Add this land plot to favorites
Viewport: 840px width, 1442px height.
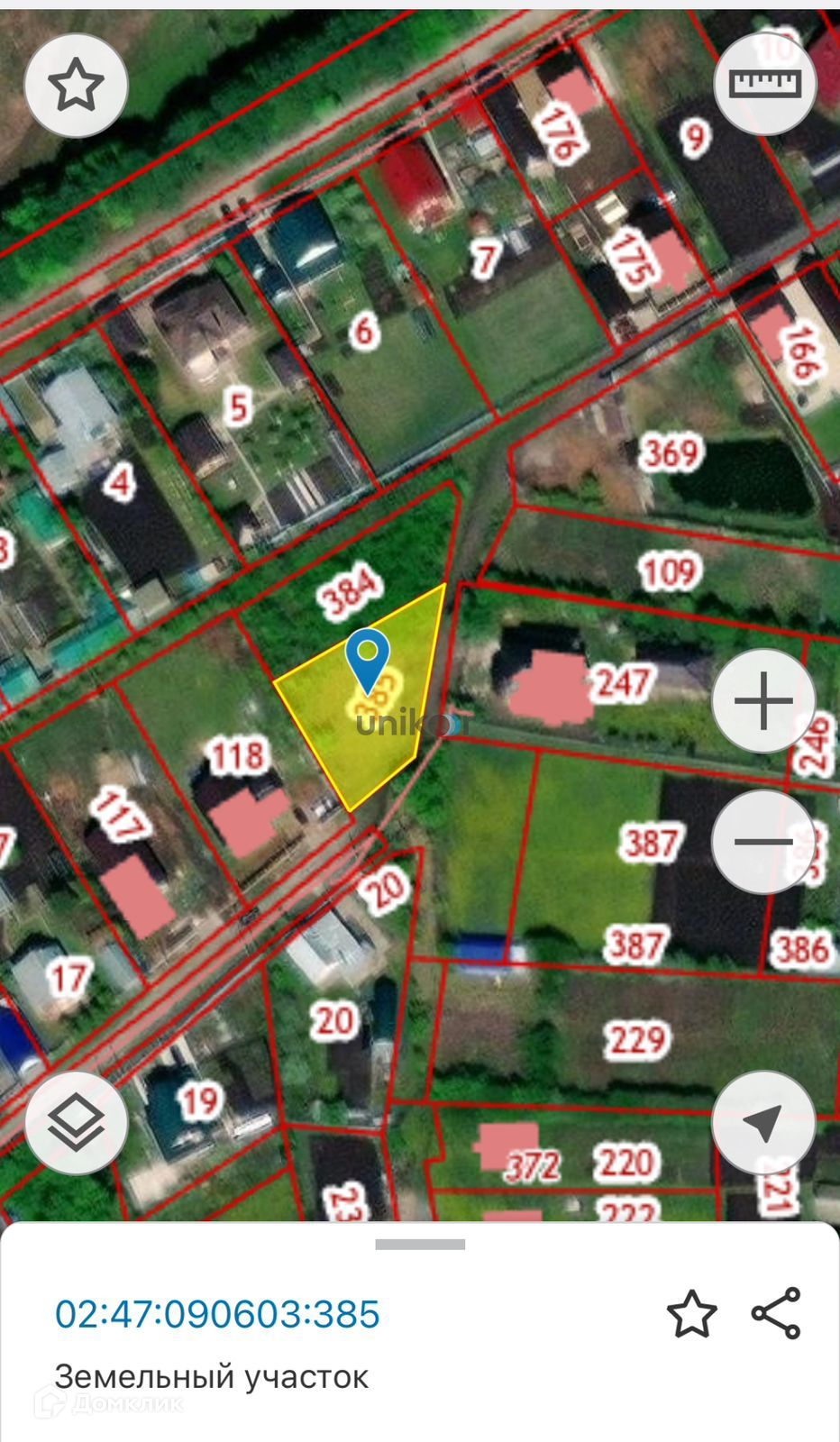pos(691,1314)
